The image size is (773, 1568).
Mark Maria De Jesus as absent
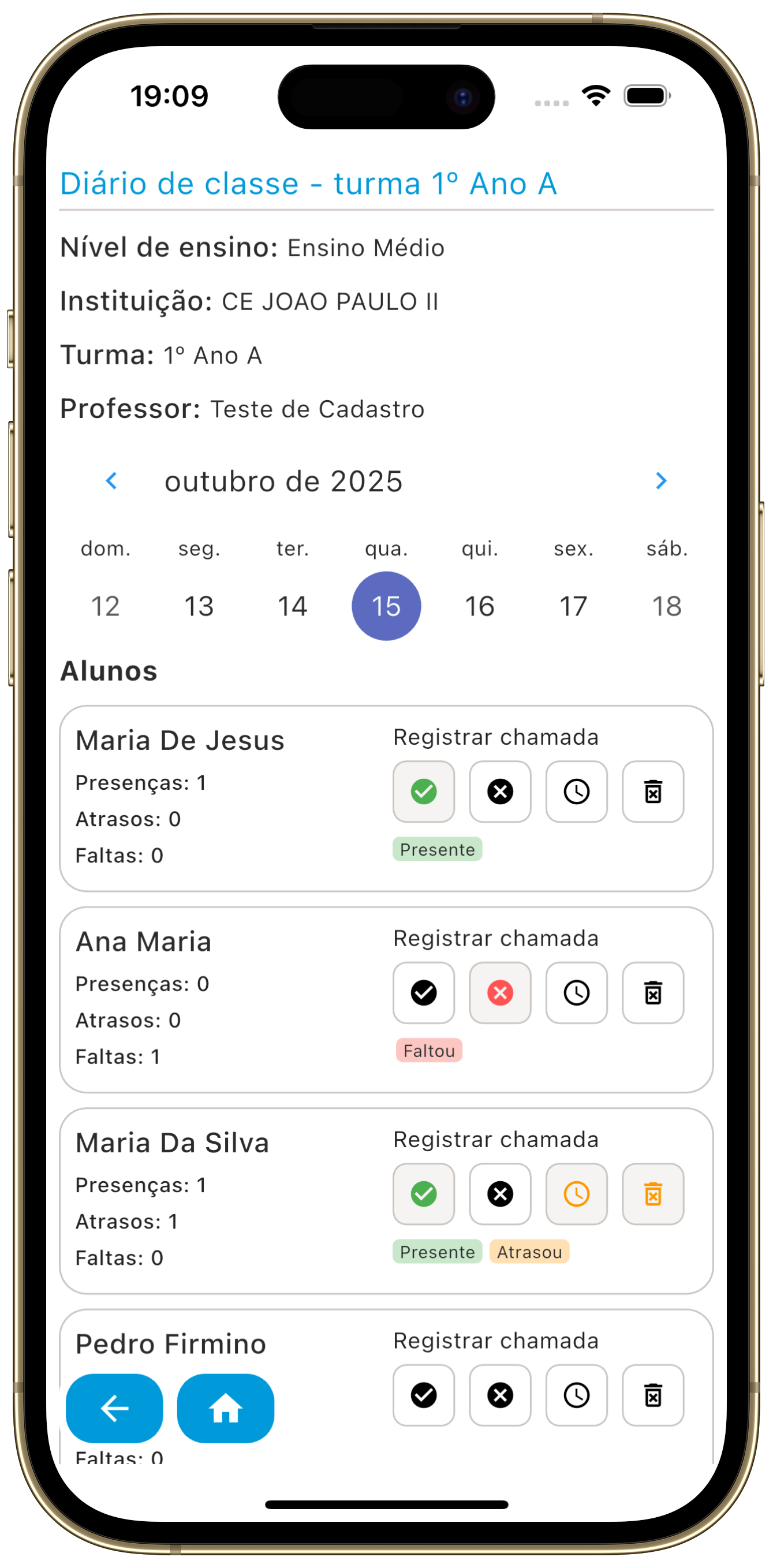point(500,792)
